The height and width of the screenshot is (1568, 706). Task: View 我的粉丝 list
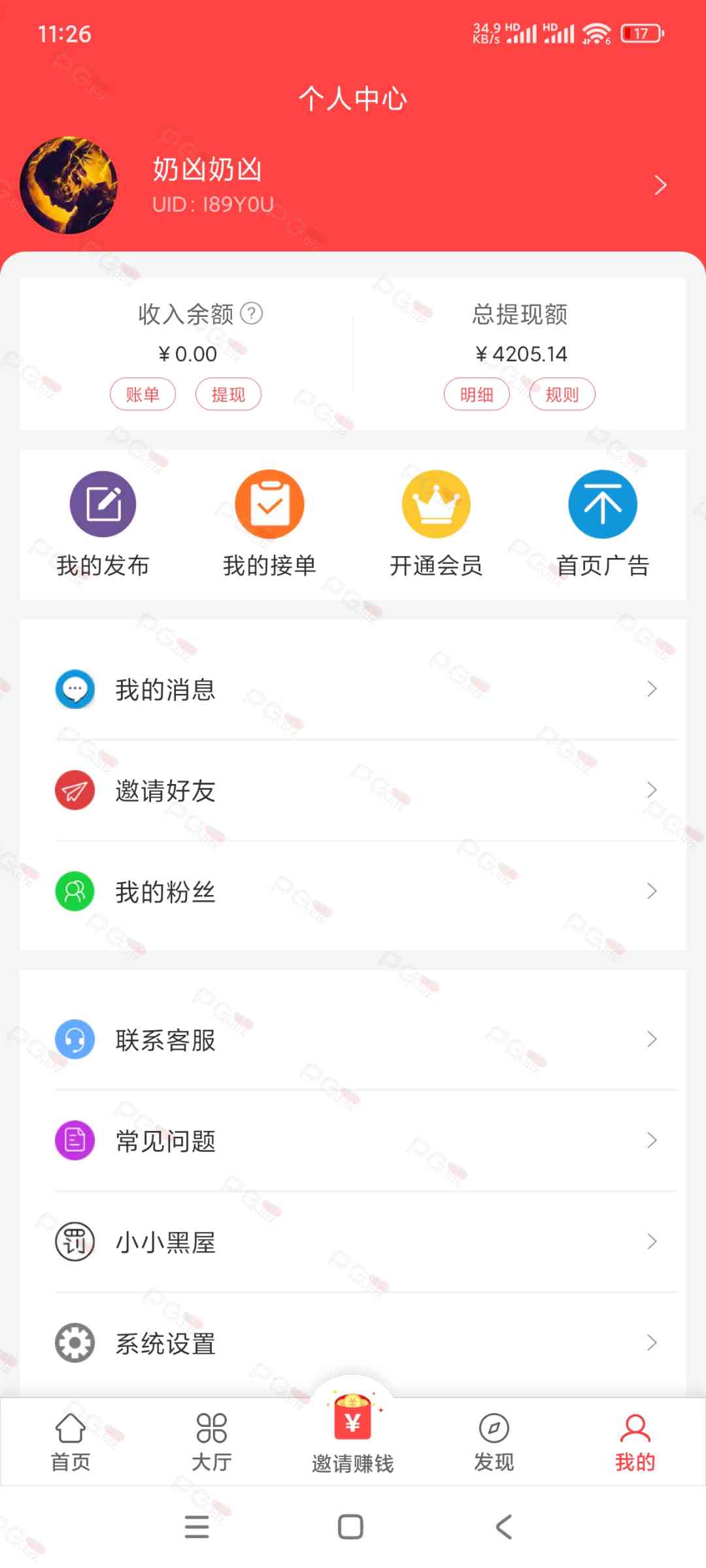(x=353, y=892)
